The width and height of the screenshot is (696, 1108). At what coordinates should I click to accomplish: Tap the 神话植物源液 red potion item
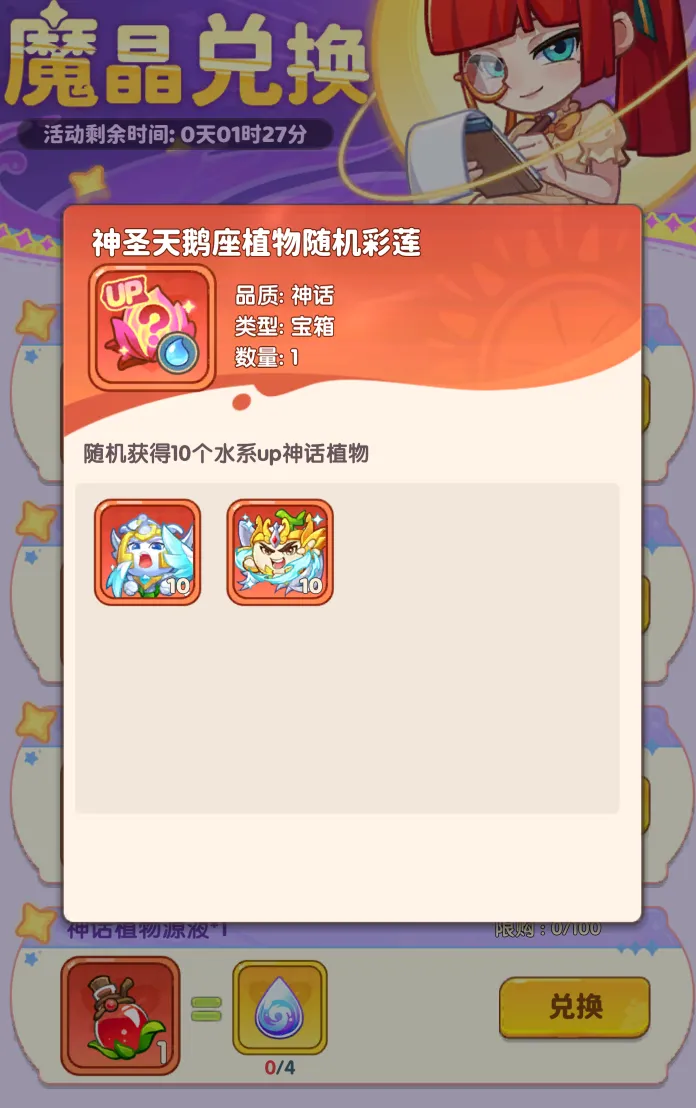tap(120, 1014)
